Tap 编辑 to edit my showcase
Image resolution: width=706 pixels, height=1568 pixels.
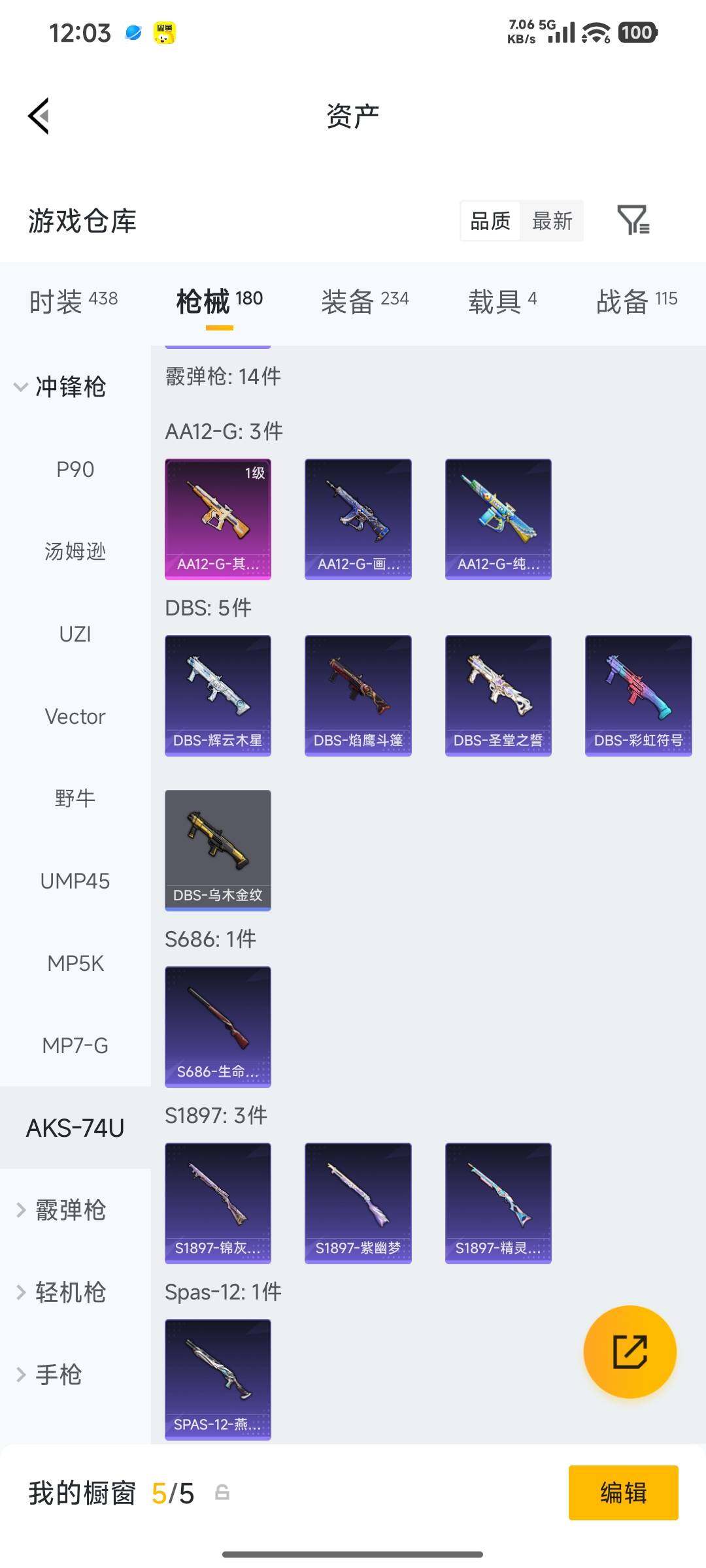coord(624,1493)
